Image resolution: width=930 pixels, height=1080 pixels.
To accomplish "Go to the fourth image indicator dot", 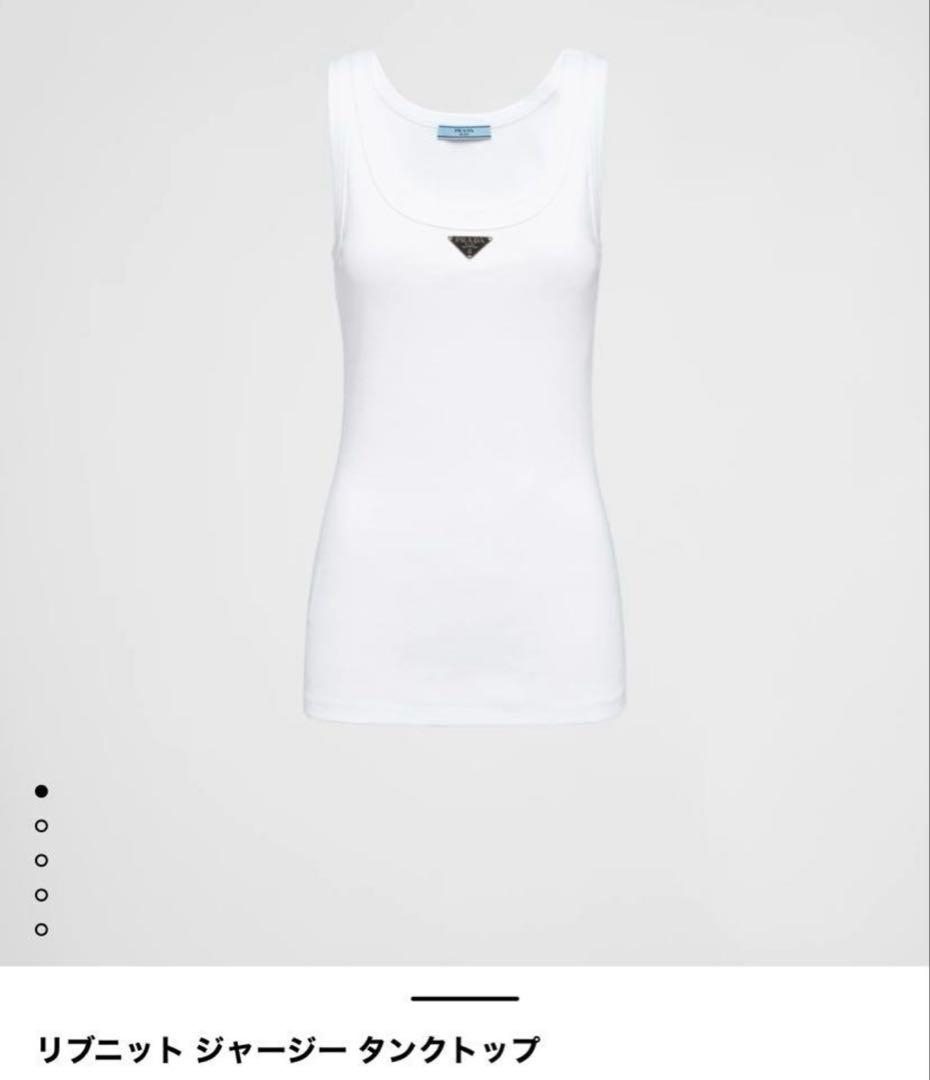I will 41,894.
